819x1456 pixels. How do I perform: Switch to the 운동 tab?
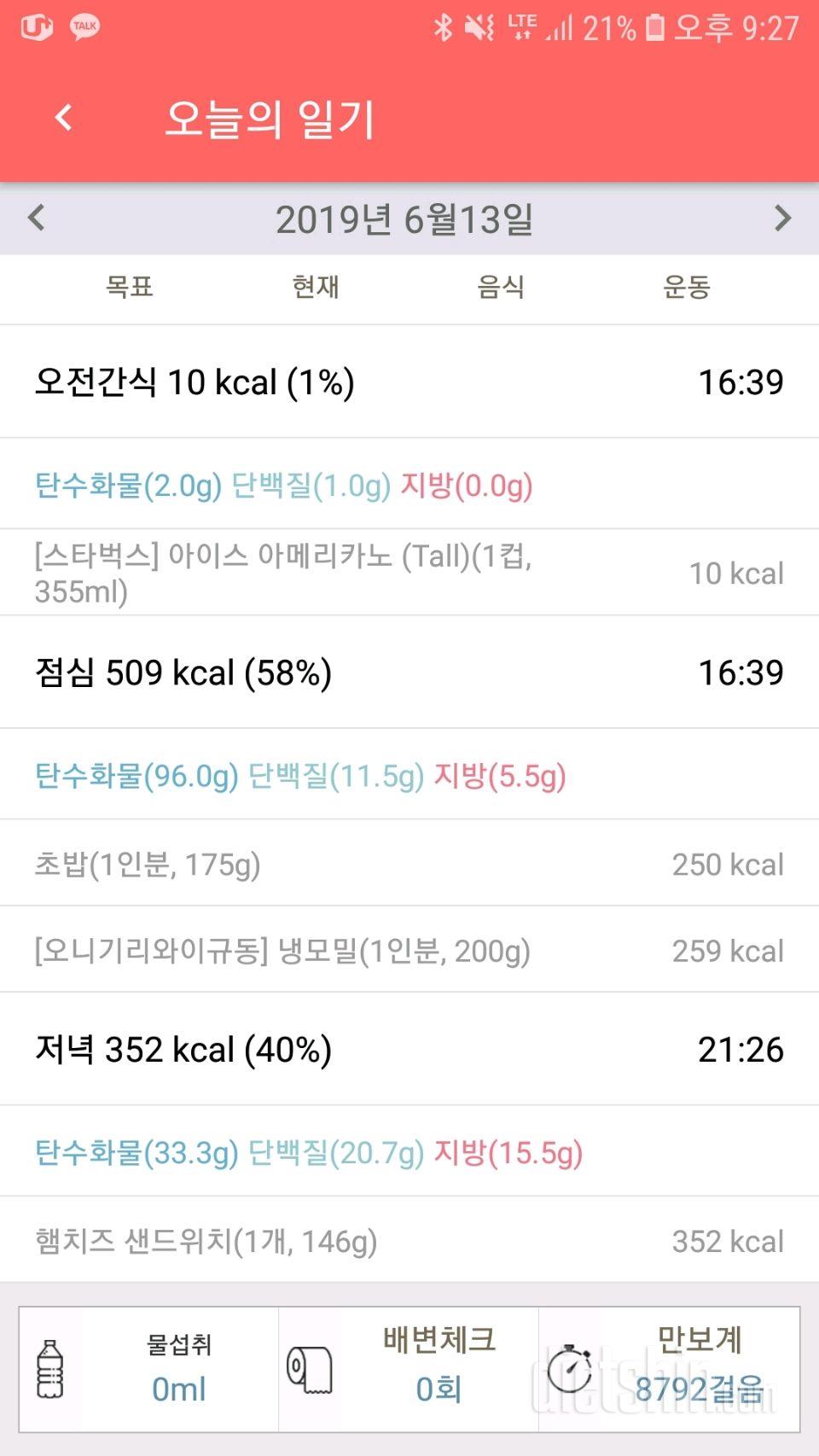(x=687, y=287)
